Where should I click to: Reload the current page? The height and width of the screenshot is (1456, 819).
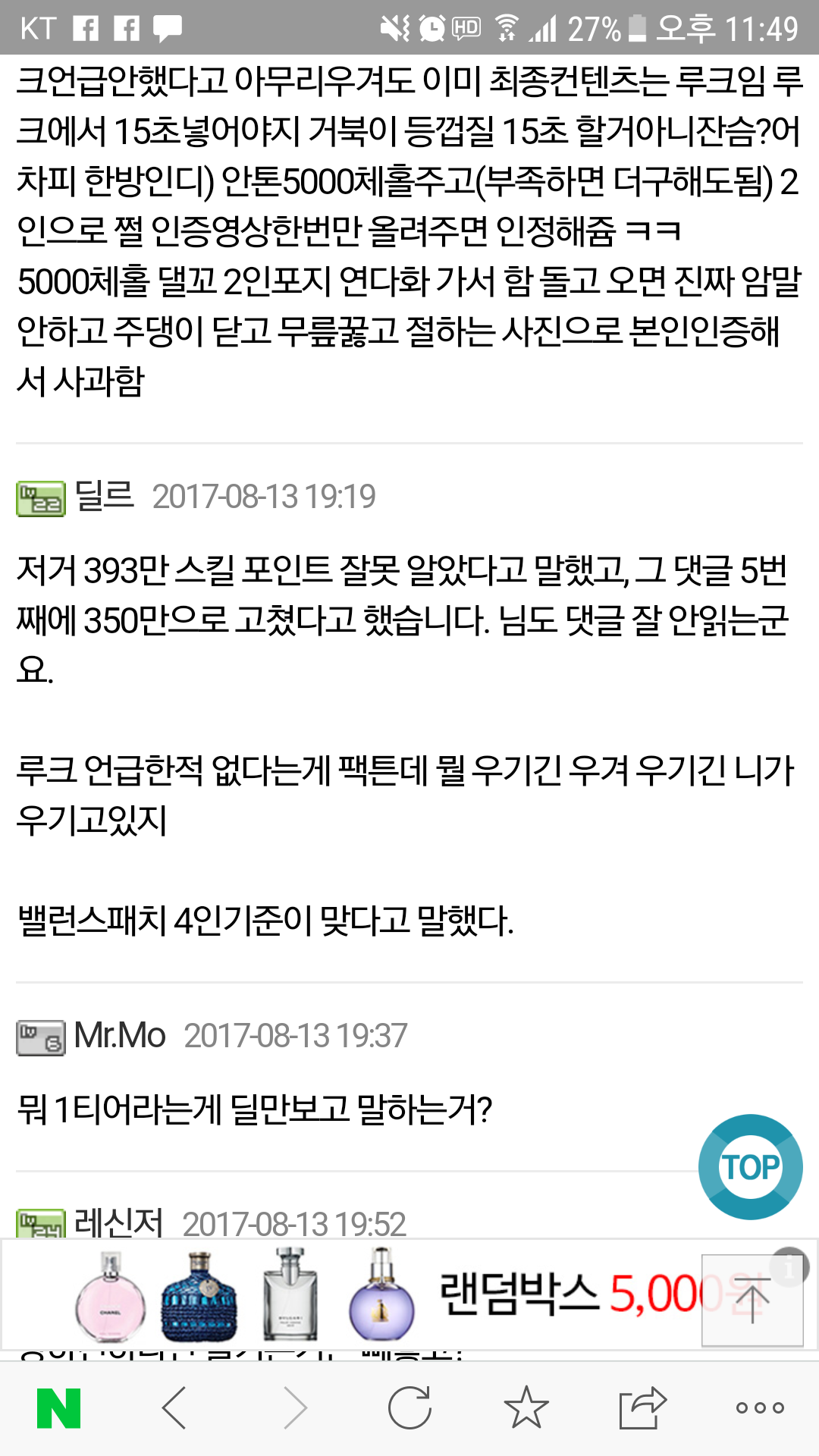409,1408
